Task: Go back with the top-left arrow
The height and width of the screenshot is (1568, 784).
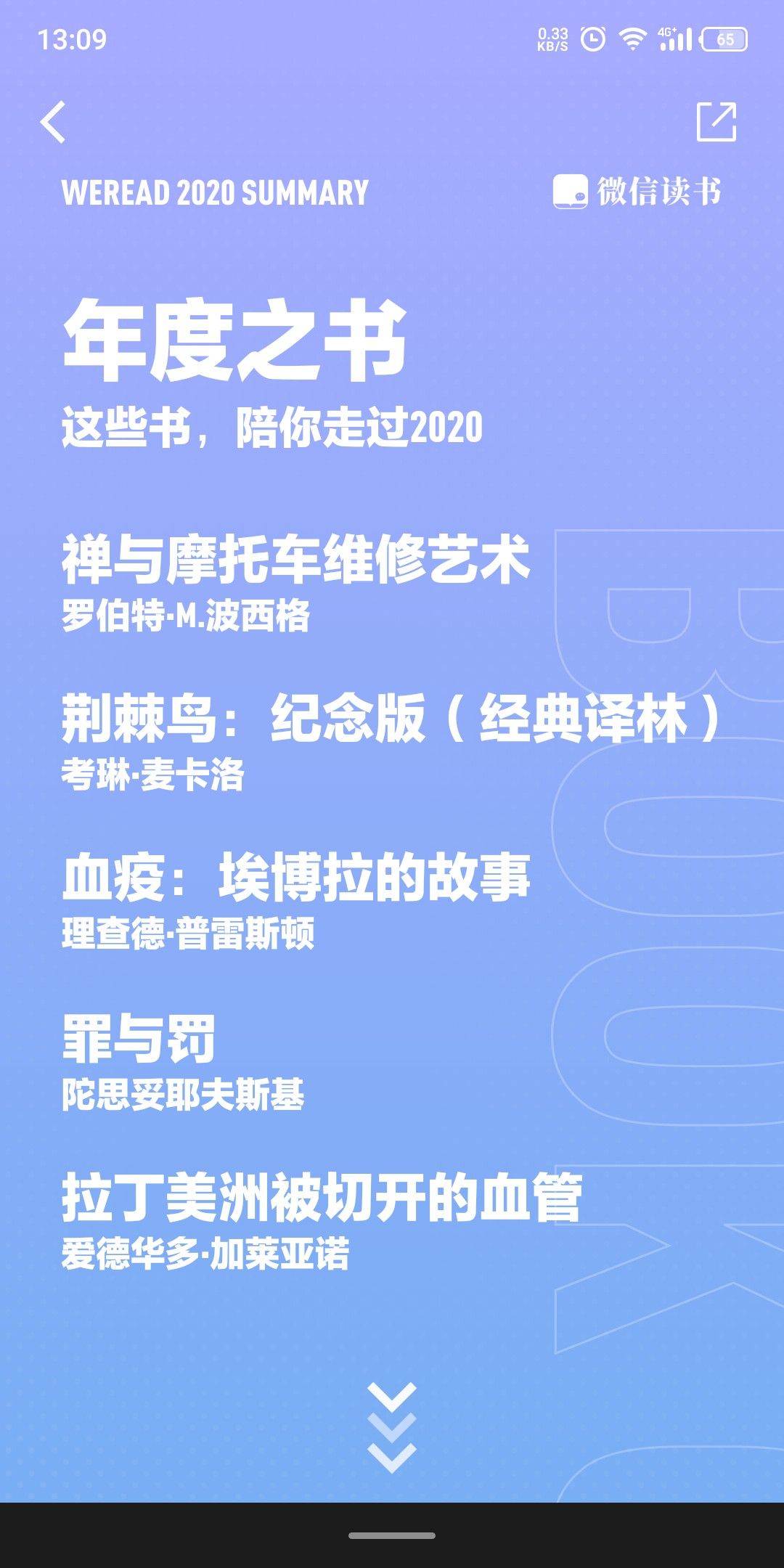Action: 53,122
